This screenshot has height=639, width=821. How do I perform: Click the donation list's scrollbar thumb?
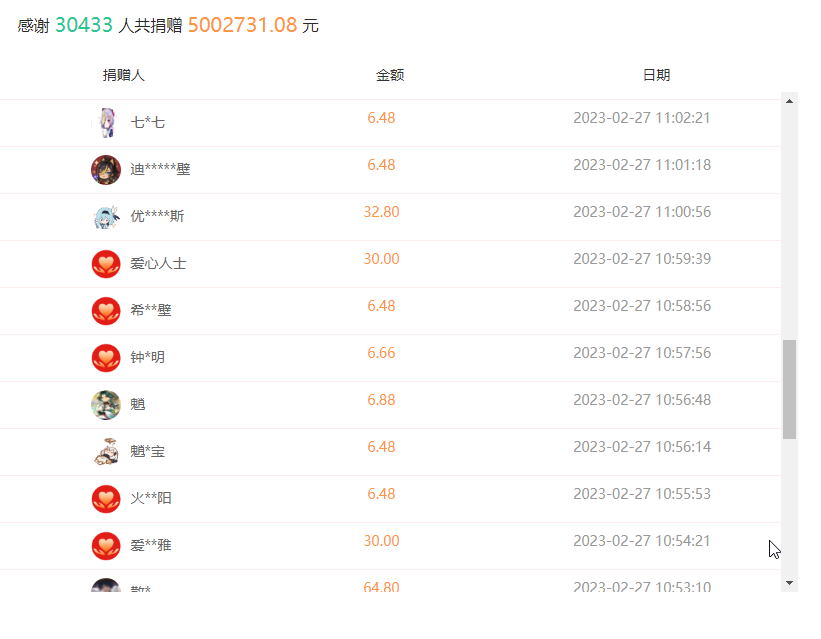coord(789,389)
